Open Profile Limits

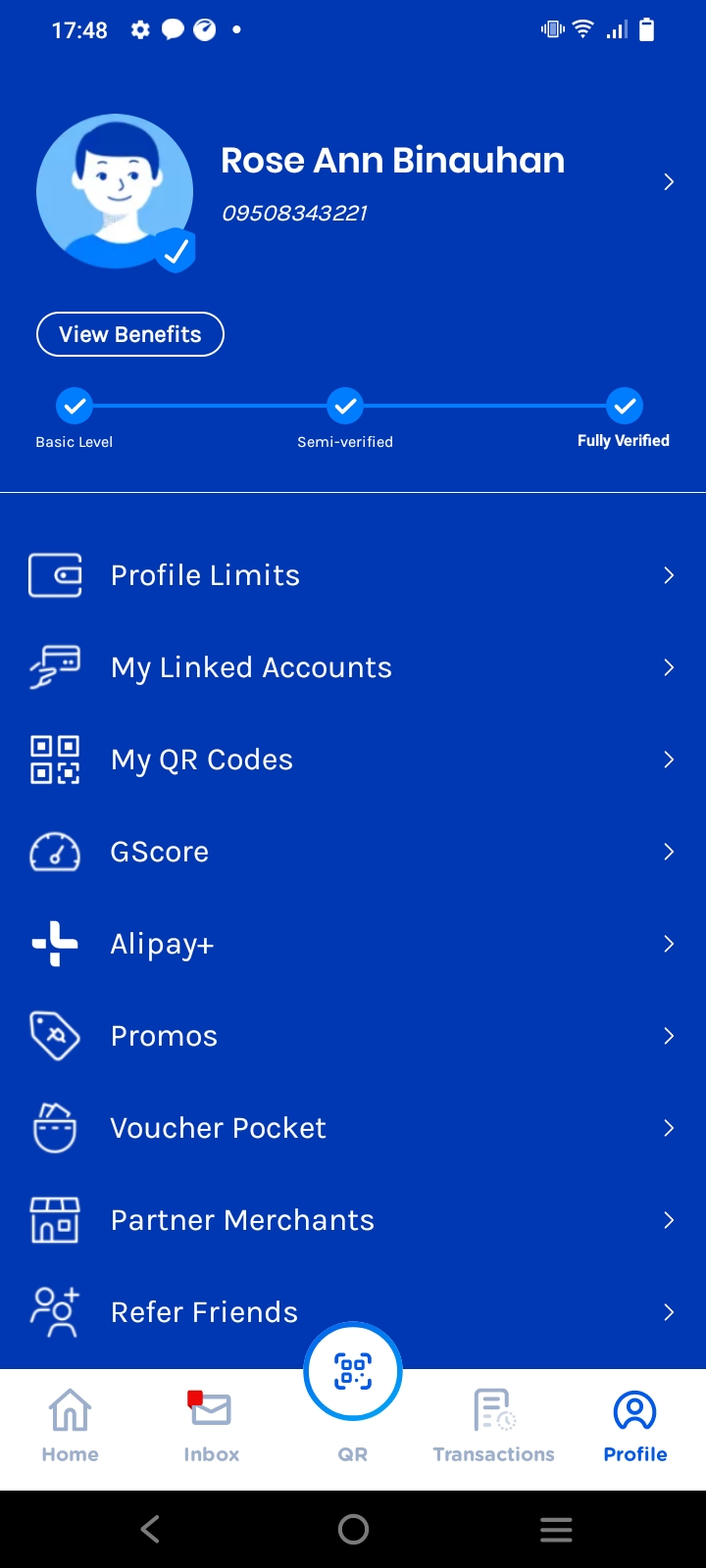pyautogui.click(x=353, y=575)
